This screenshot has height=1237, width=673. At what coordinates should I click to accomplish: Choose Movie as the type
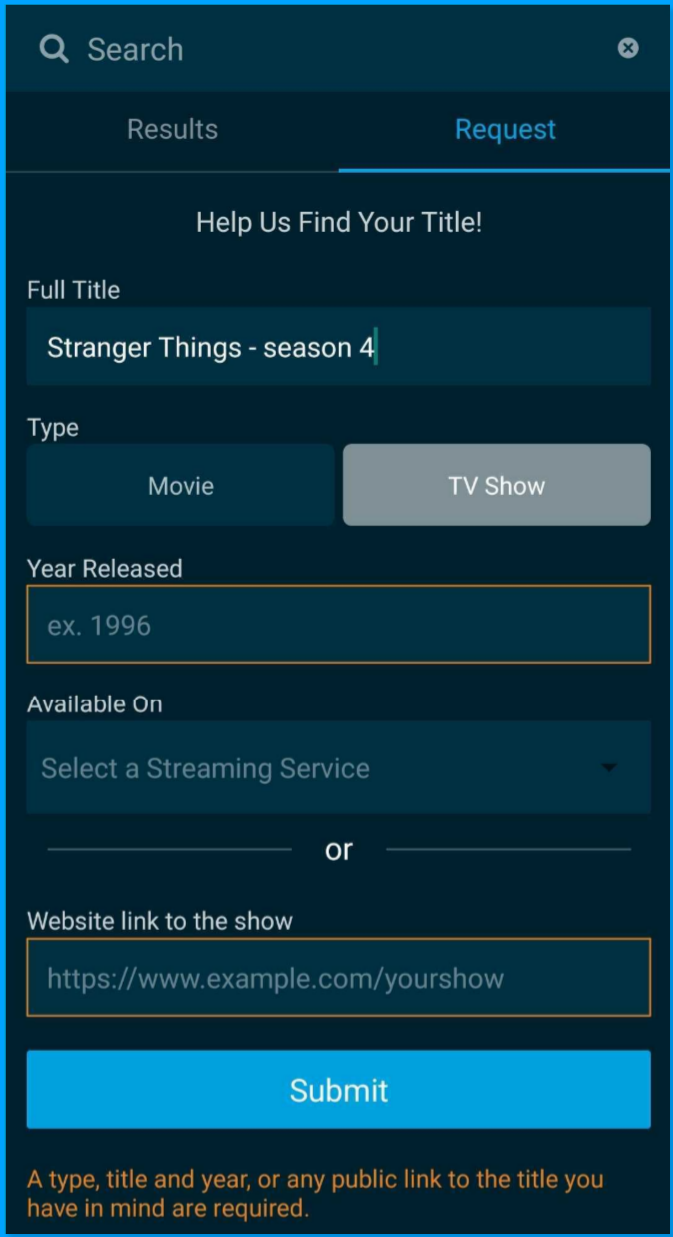[181, 486]
